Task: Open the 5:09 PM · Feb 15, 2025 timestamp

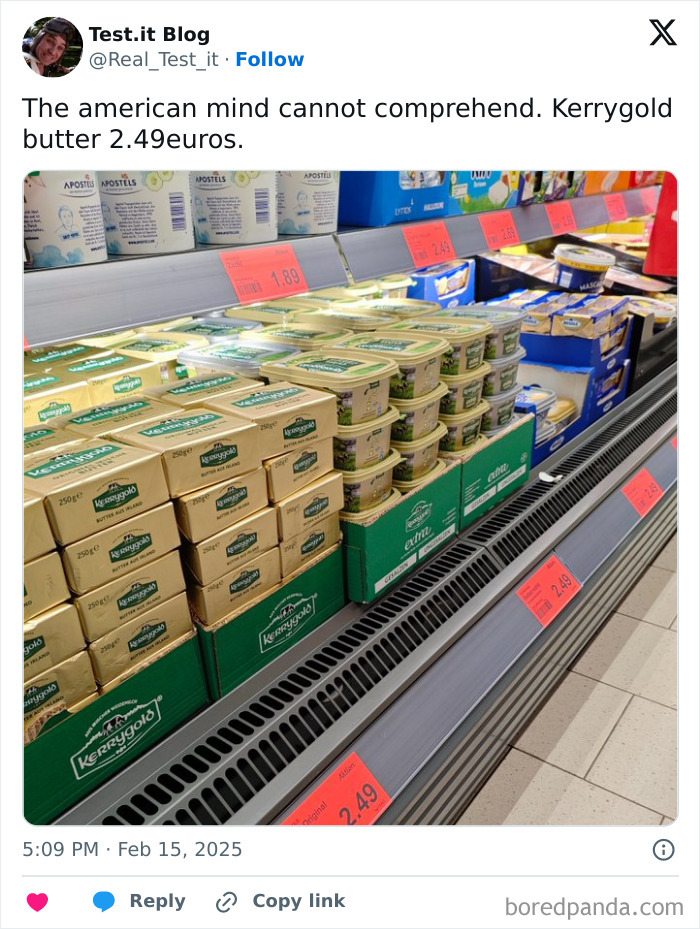Action: 132,850
